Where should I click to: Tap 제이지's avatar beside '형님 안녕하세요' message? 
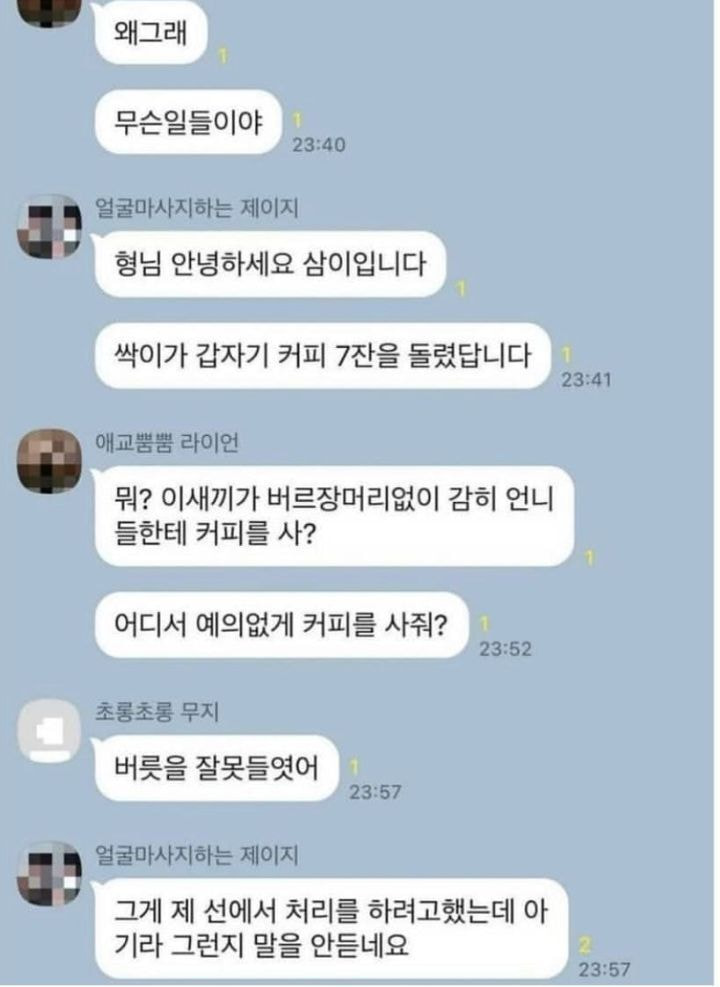[49, 224]
